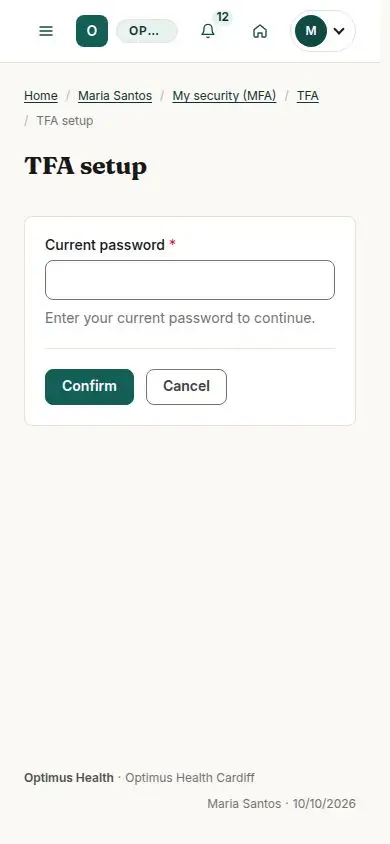This screenshot has height=844, width=390.
Task: Open the Maria Santos breadcrumb link
Action: [115, 96]
